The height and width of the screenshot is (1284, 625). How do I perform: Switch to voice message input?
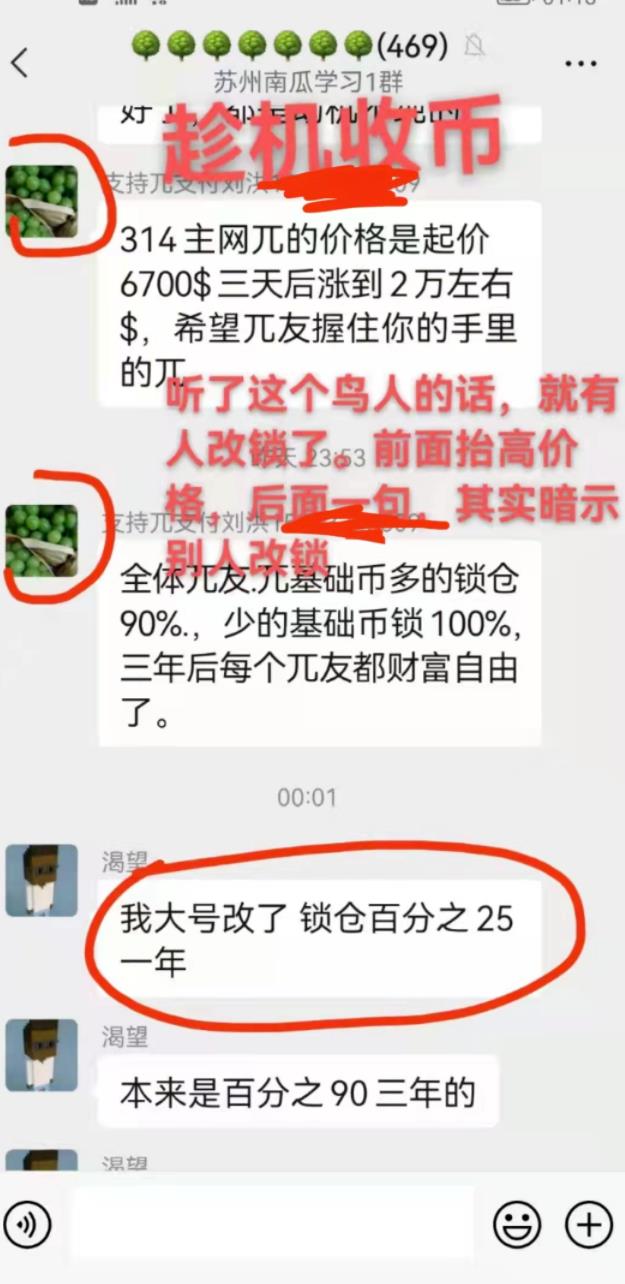(x=27, y=1223)
